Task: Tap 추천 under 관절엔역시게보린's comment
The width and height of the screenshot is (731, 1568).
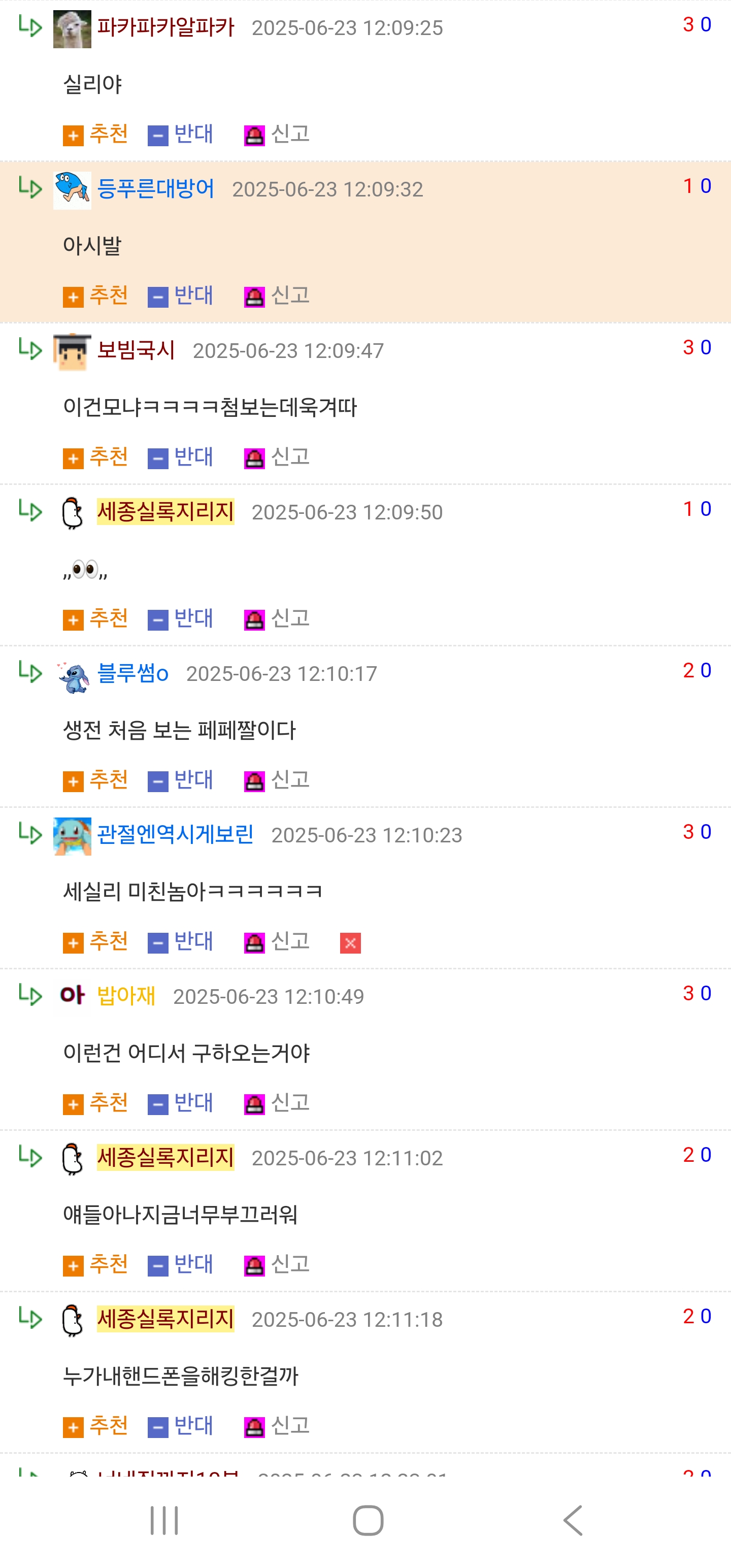Action: pos(95,941)
